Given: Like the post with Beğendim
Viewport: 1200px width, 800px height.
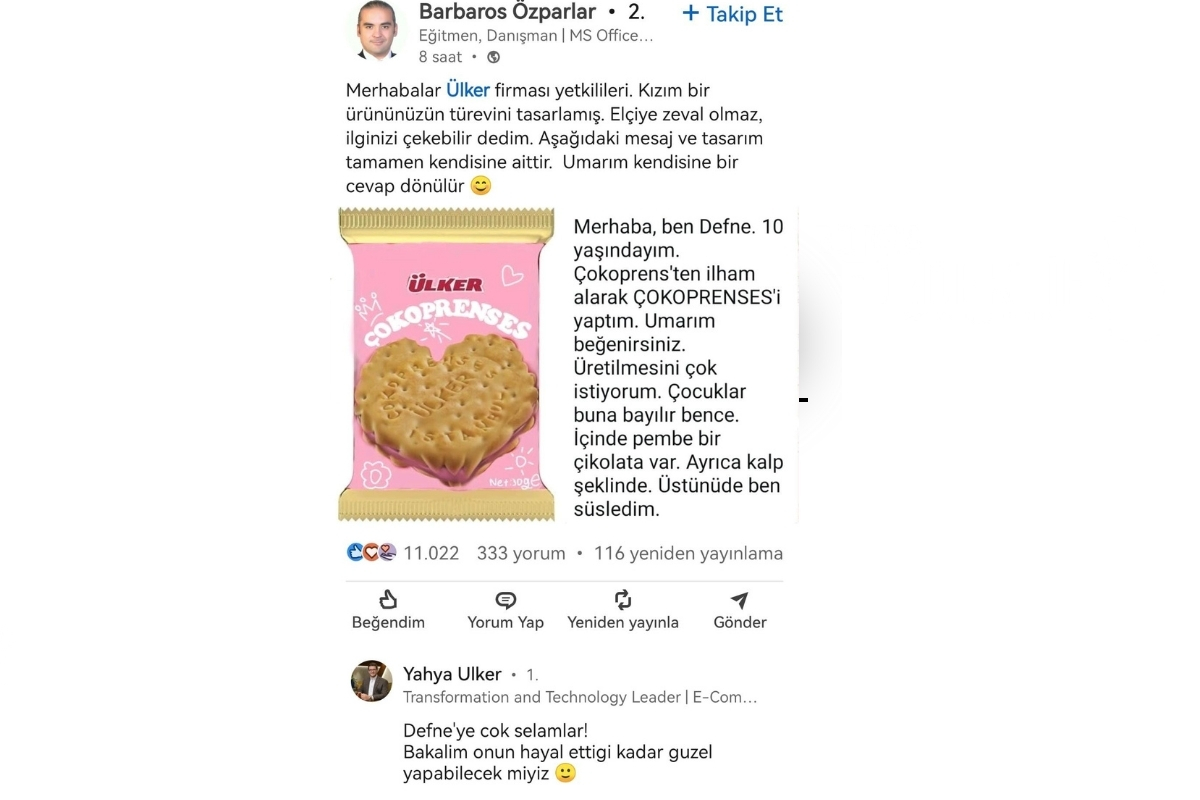Looking at the screenshot, I should point(388,609).
